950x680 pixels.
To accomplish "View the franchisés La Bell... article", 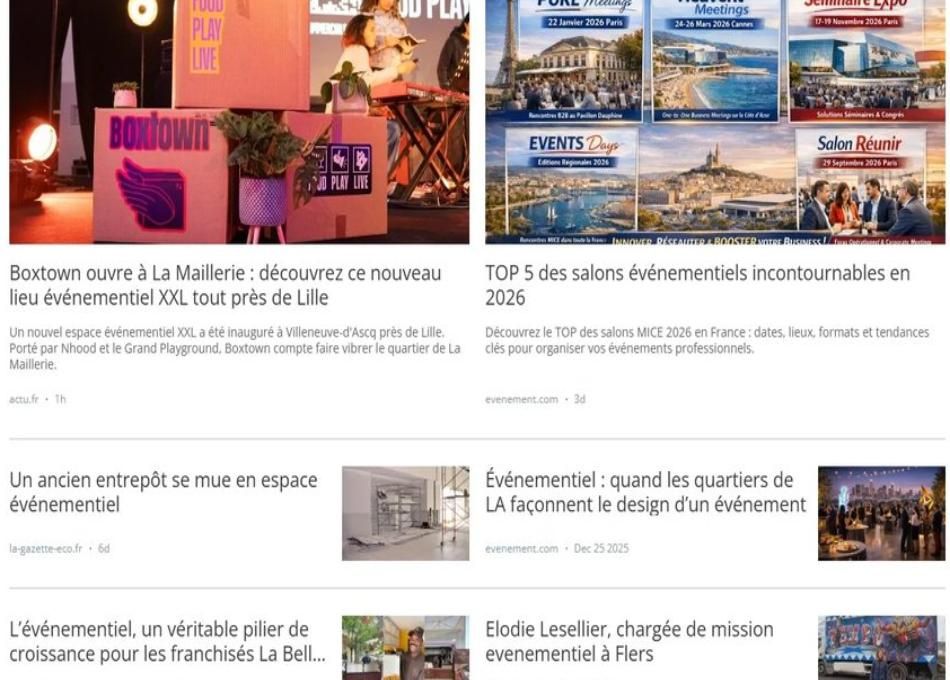I will pos(166,642).
